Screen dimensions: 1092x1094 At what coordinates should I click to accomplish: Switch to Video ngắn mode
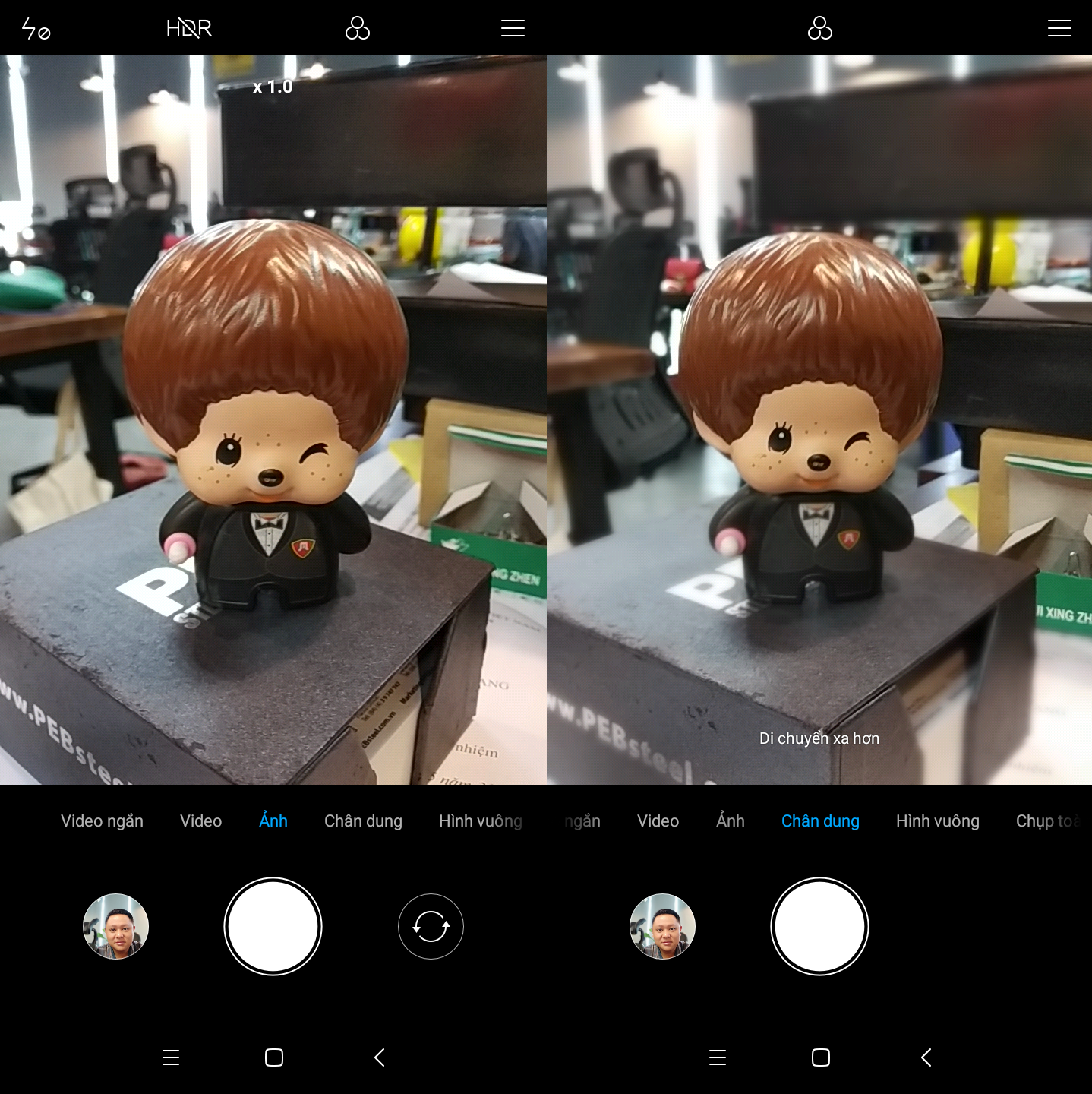[x=102, y=821]
